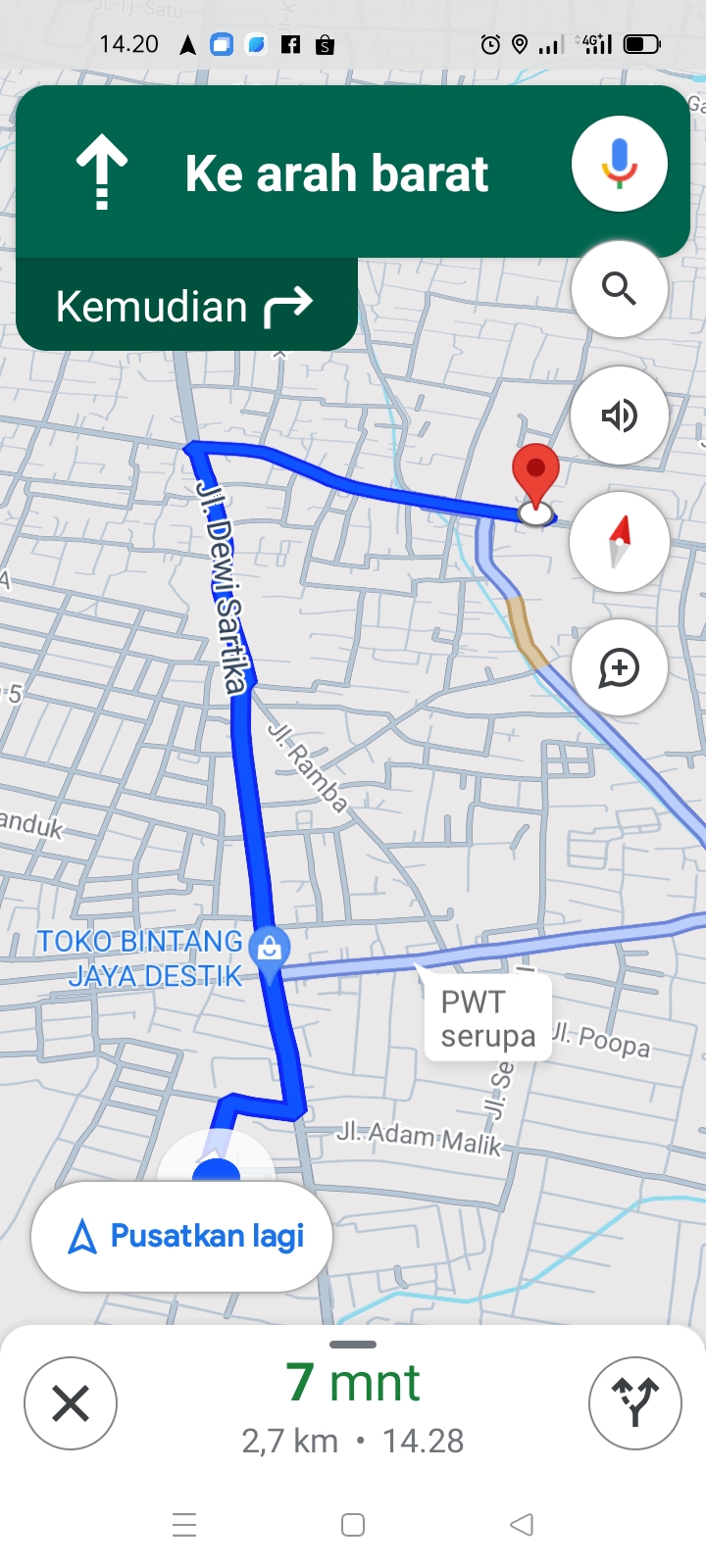Screen dimensions: 706x1568
Task: Expand the bottom trip info sheet handle
Action: (x=353, y=1345)
